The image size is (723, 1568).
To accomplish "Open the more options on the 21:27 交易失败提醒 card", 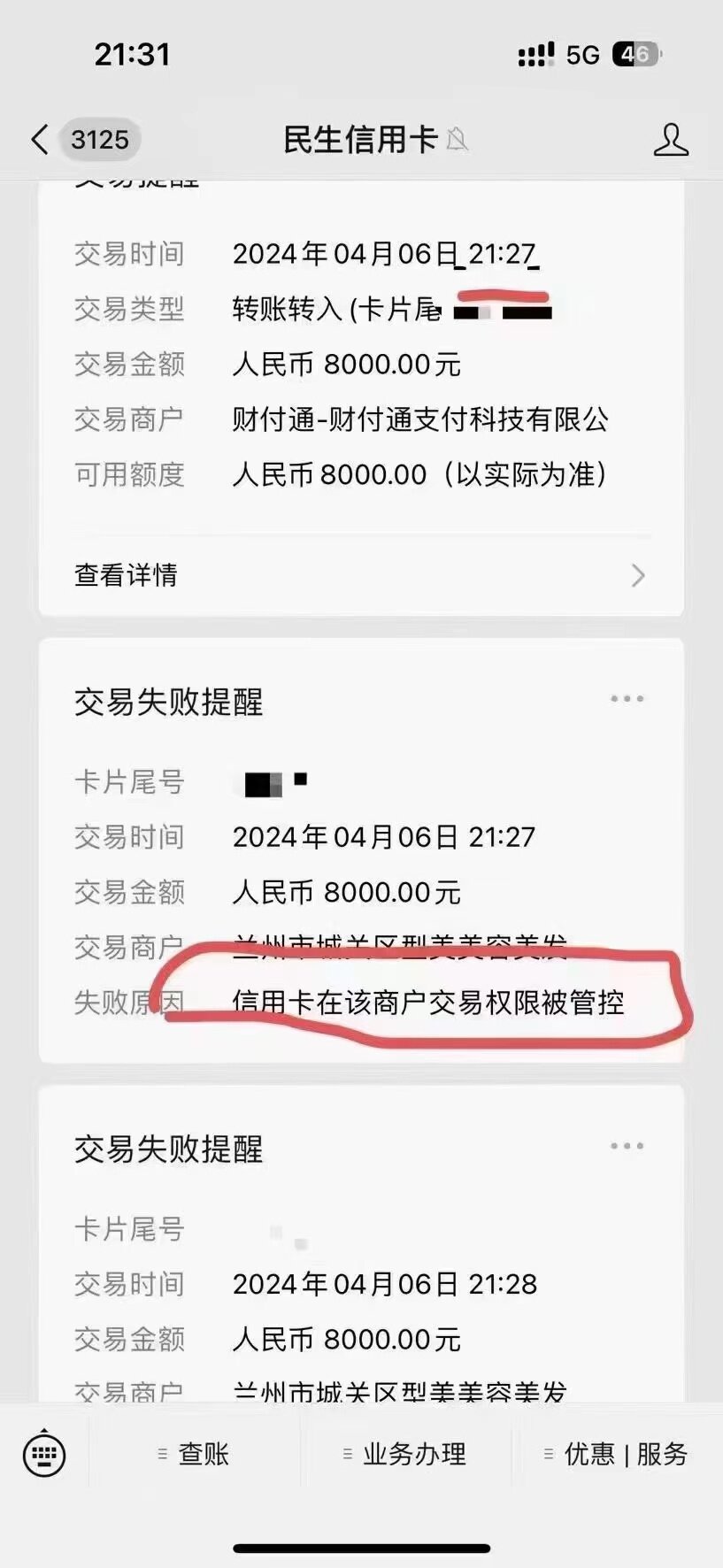I will click(x=627, y=699).
